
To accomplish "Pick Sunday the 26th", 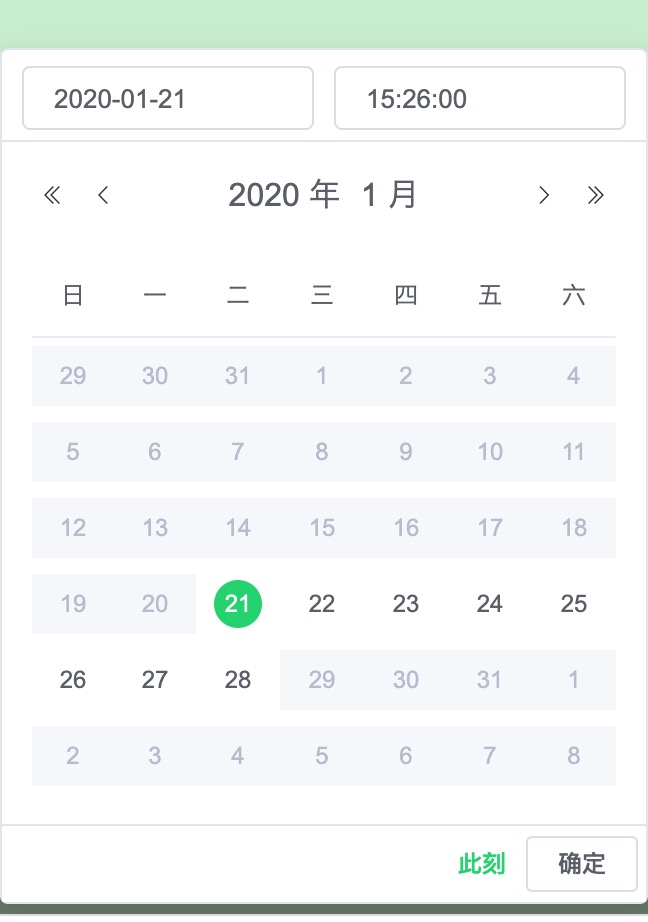I will pyautogui.click(x=73, y=680).
